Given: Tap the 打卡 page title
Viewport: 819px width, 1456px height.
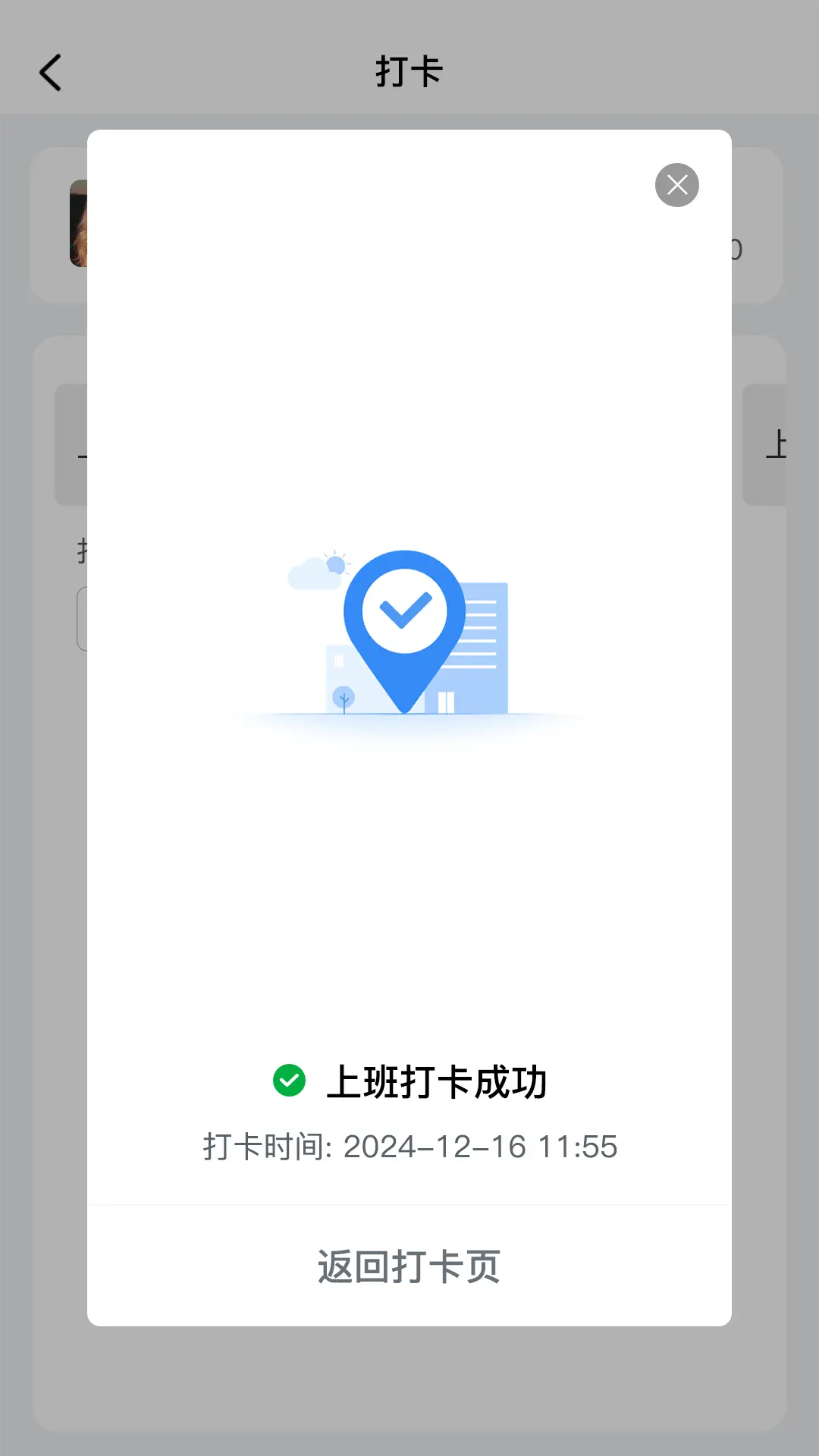Looking at the screenshot, I should tap(408, 73).
